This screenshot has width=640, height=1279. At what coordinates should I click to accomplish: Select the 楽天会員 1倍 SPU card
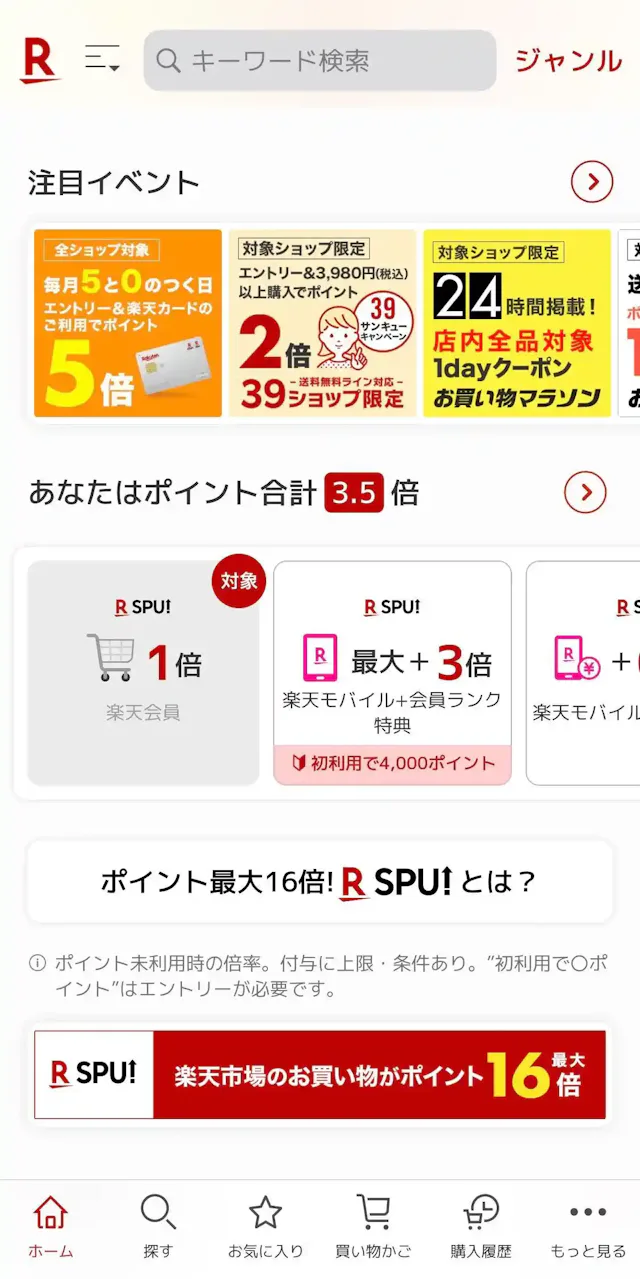tap(143, 672)
